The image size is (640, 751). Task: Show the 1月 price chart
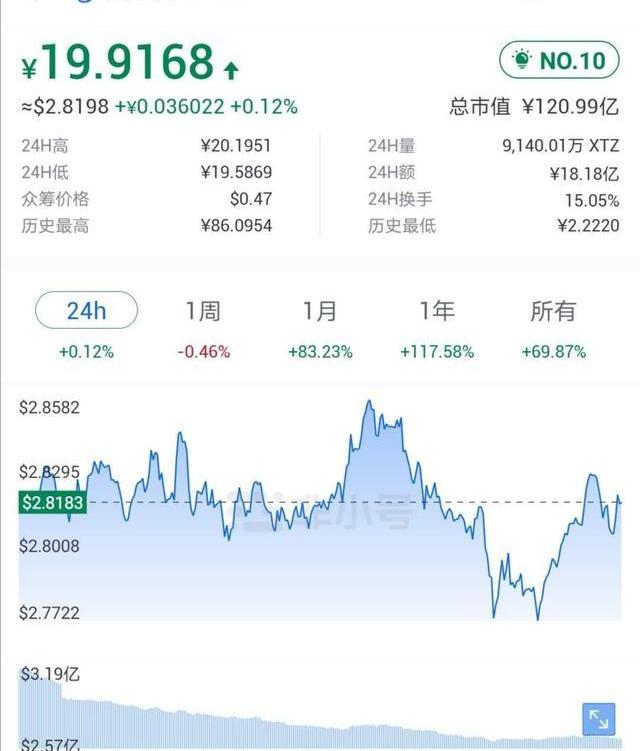(320, 311)
